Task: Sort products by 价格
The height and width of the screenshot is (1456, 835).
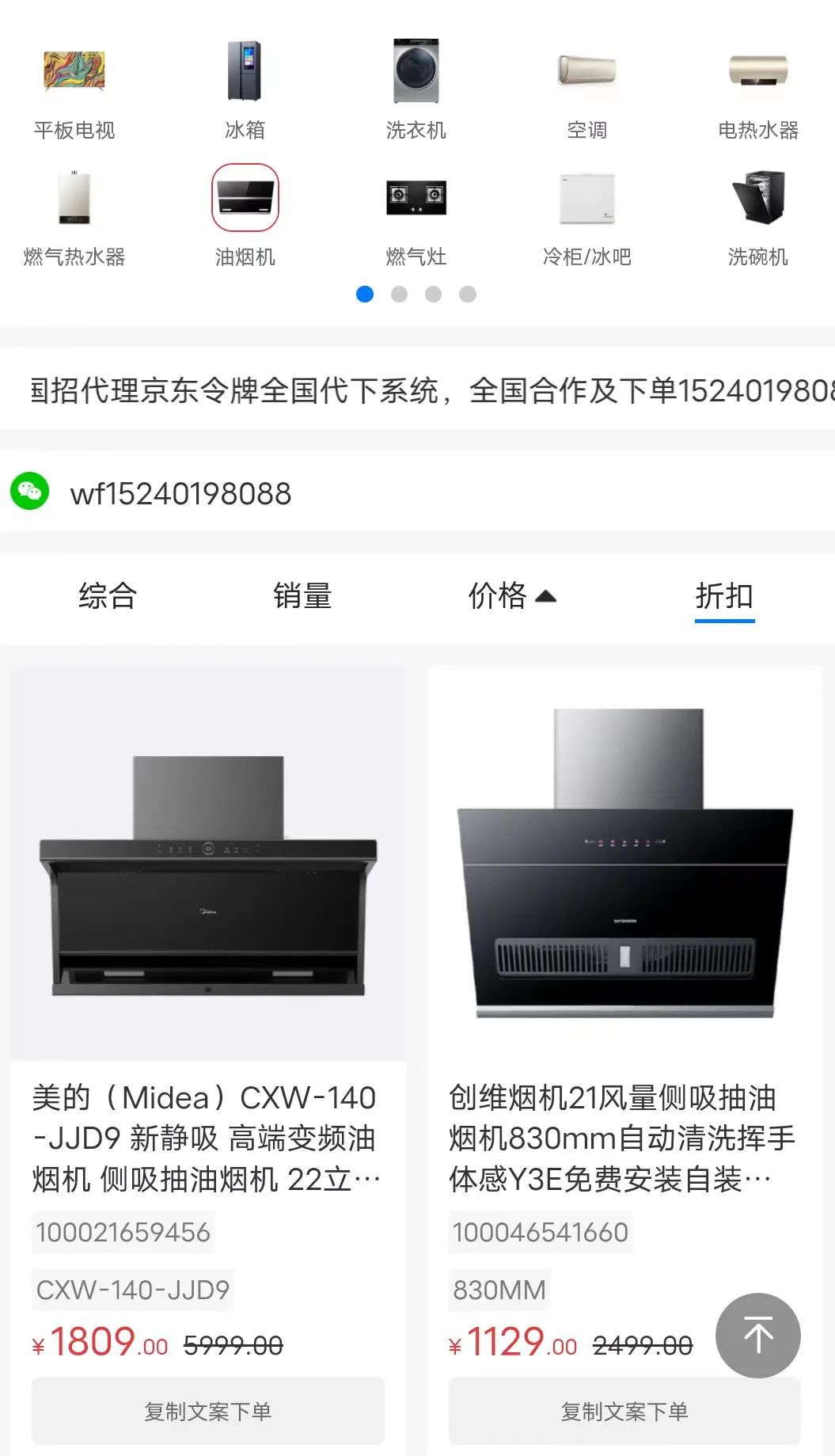Action: pos(512,596)
